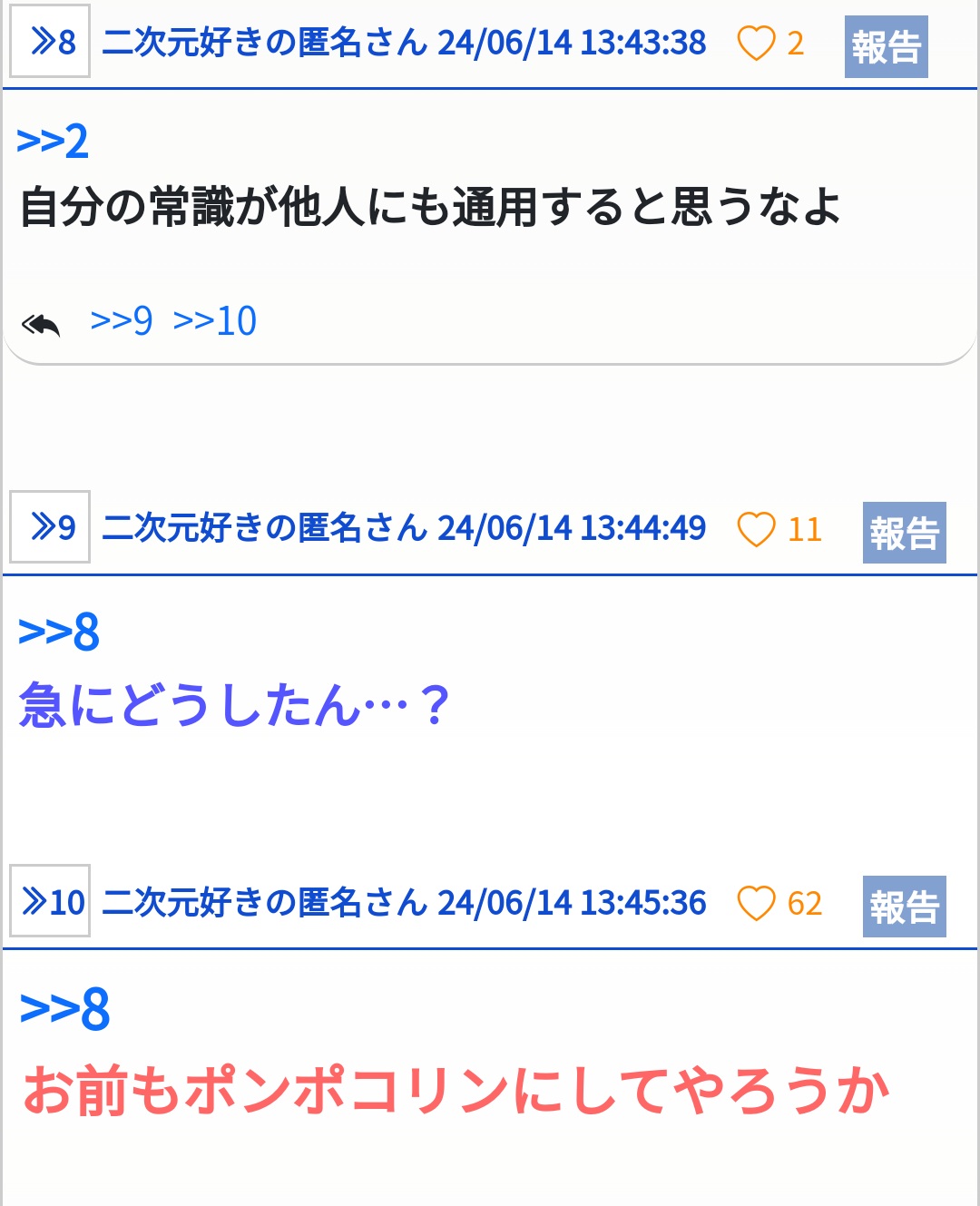Open the >>9 reply link under post 8
The height and width of the screenshot is (1206, 980).
(x=122, y=321)
